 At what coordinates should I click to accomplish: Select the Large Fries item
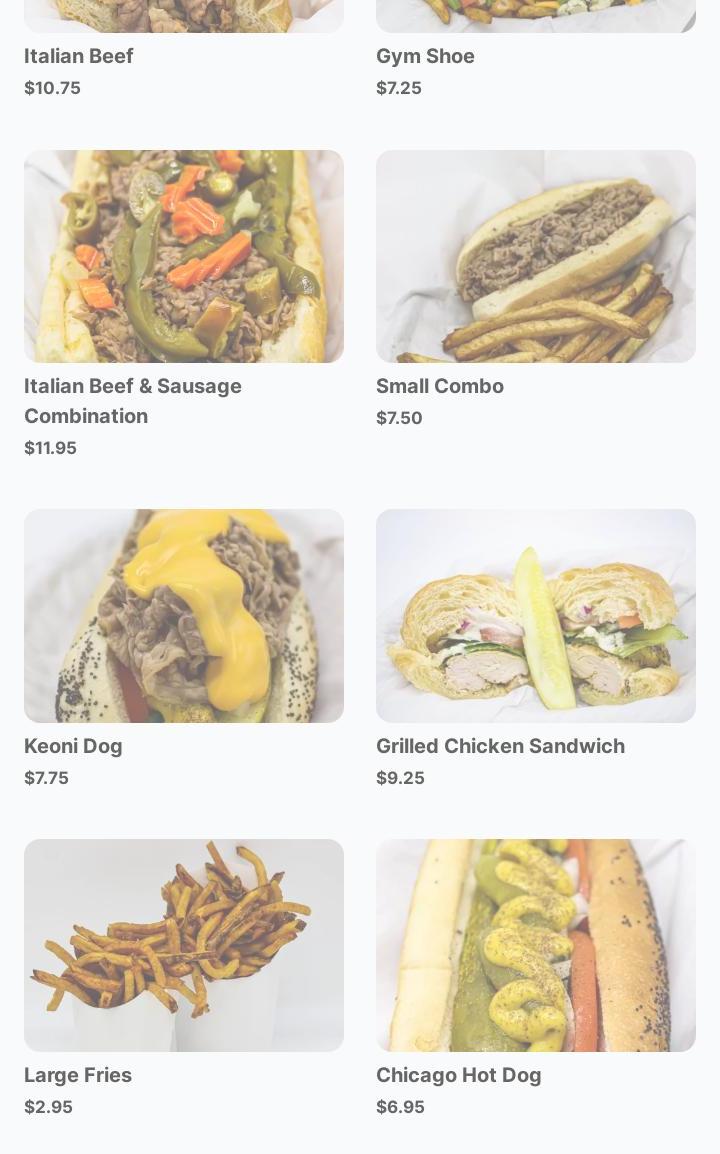pos(184,945)
